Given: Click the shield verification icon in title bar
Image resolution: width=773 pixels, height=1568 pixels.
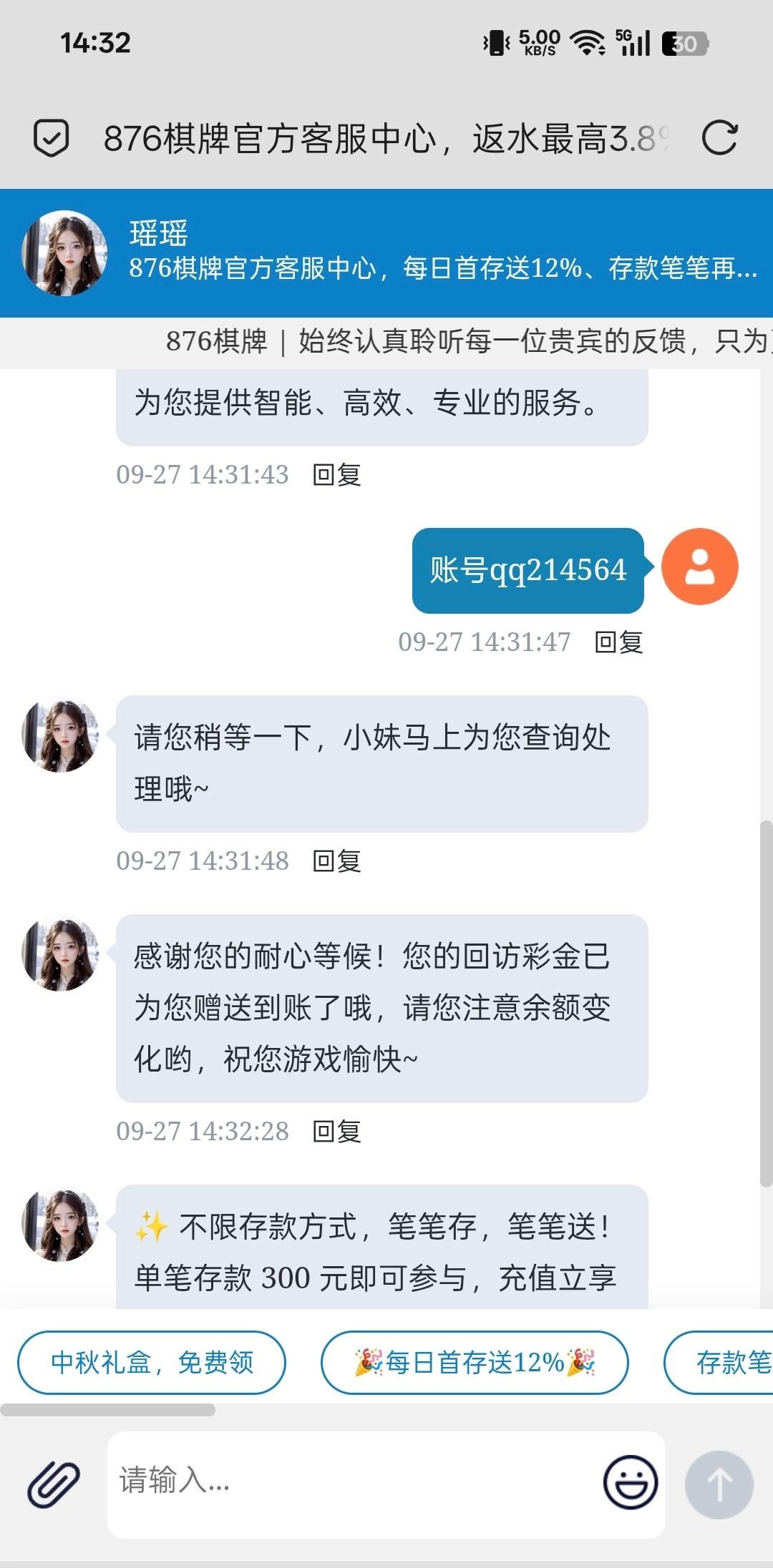Looking at the screenshot, I should click(x=54, y=137).
